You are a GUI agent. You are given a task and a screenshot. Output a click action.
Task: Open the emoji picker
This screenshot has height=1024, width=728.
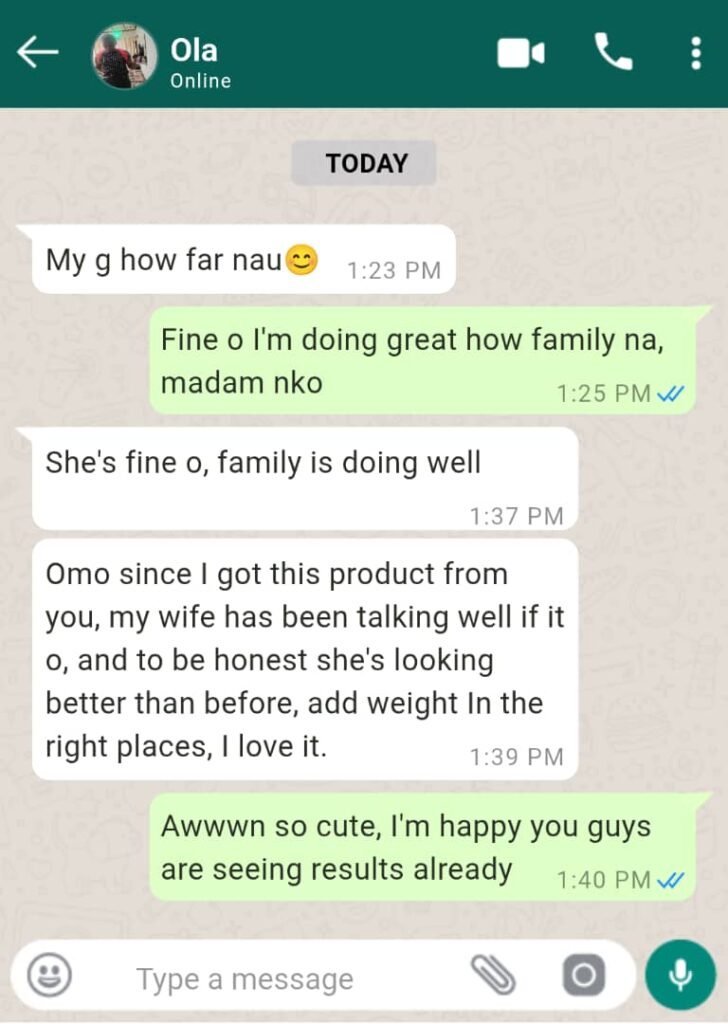(x=49, y=974)
